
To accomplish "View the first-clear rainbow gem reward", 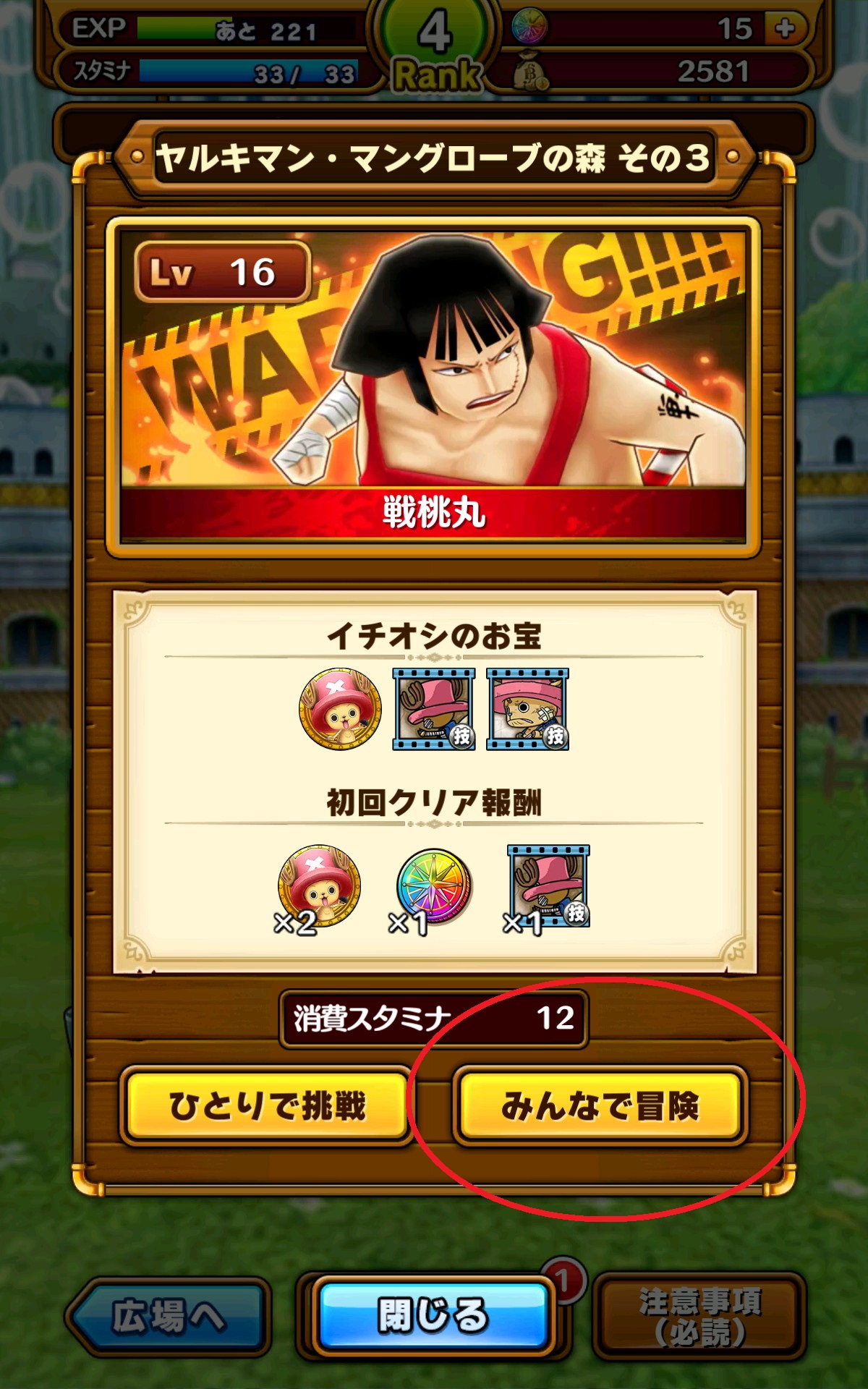I will pyautogui.click(x=434, y=886).
